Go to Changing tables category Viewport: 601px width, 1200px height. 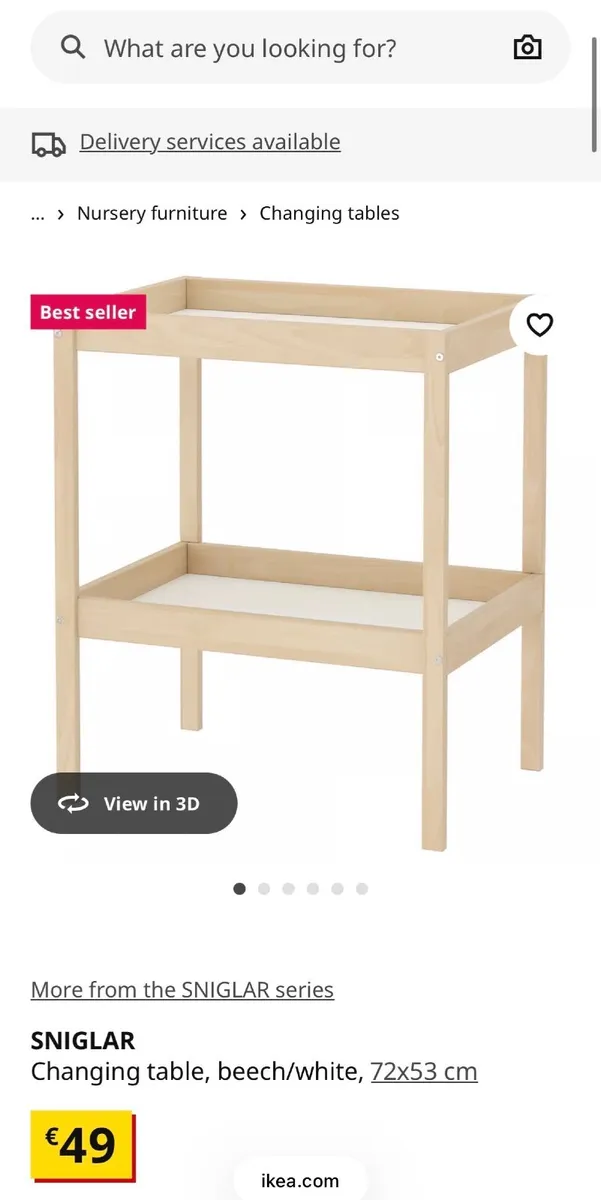point(329,213)
